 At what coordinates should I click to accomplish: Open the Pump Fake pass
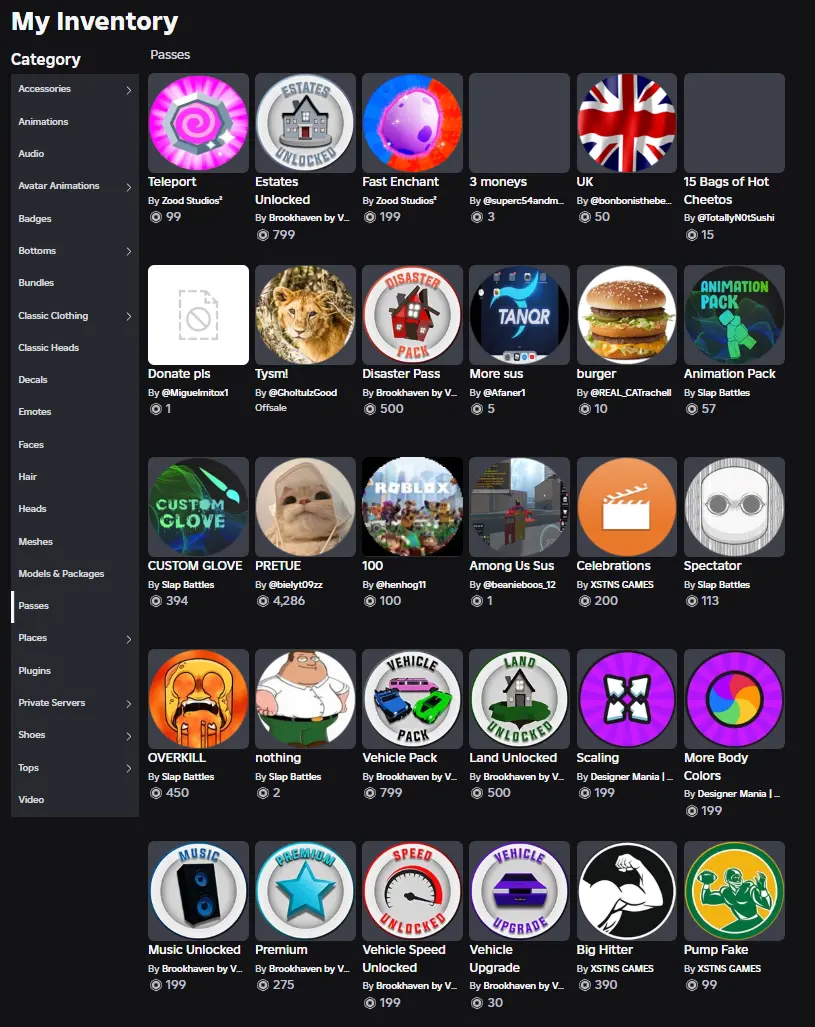click(x=733, y=891)
